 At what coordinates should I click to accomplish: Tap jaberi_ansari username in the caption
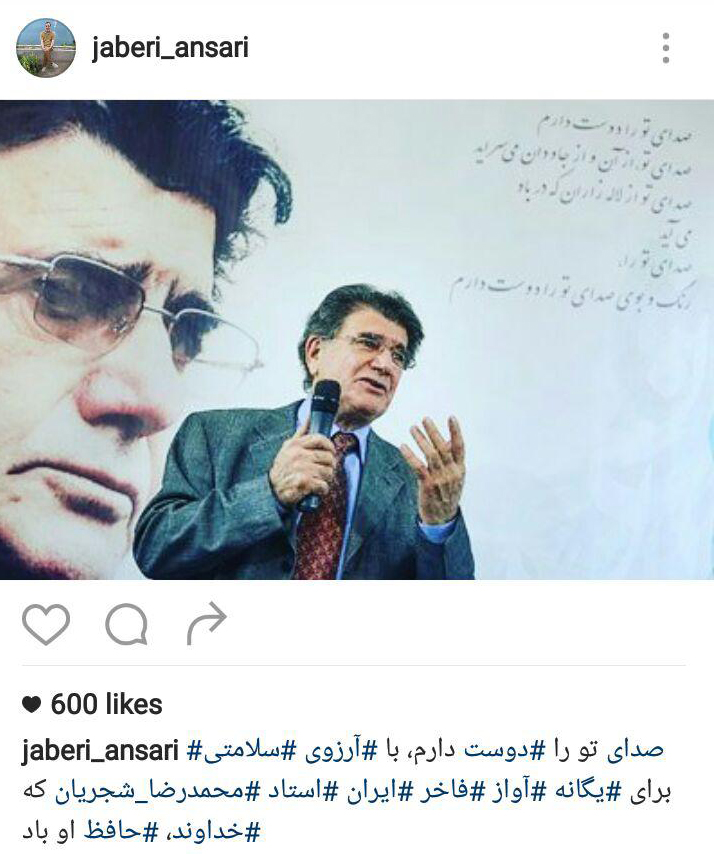pyautogui.click(x=99, y=751)
